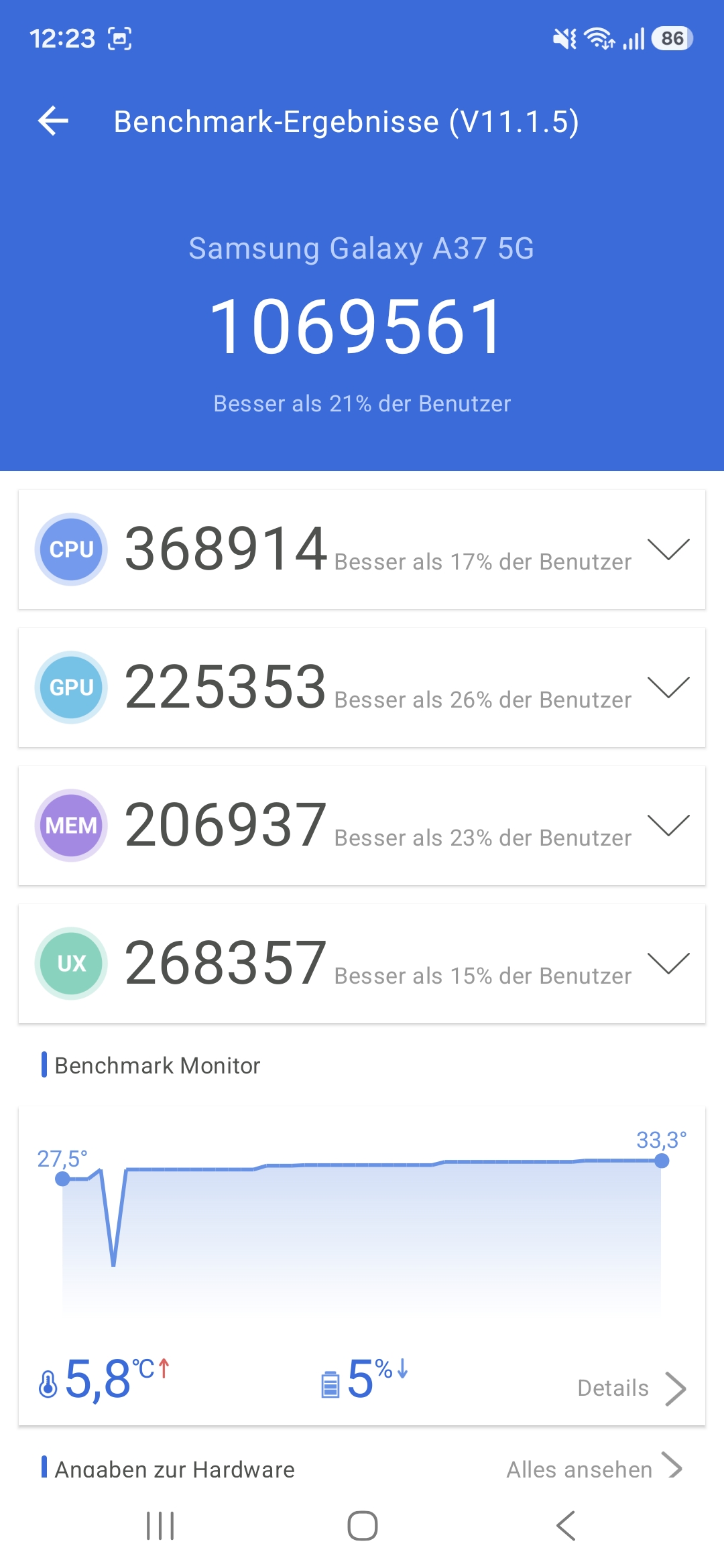Open recent apps from navigation bar
The width and height of the screenshot is (724, 1568).
click(x=160, y=1526)
